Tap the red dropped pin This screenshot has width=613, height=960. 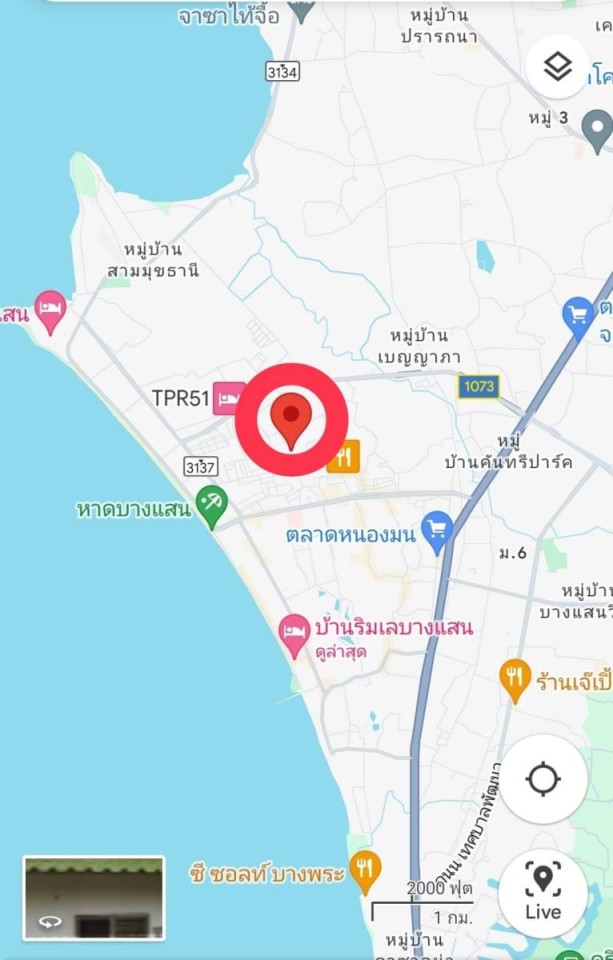click(x=291, y=420)
